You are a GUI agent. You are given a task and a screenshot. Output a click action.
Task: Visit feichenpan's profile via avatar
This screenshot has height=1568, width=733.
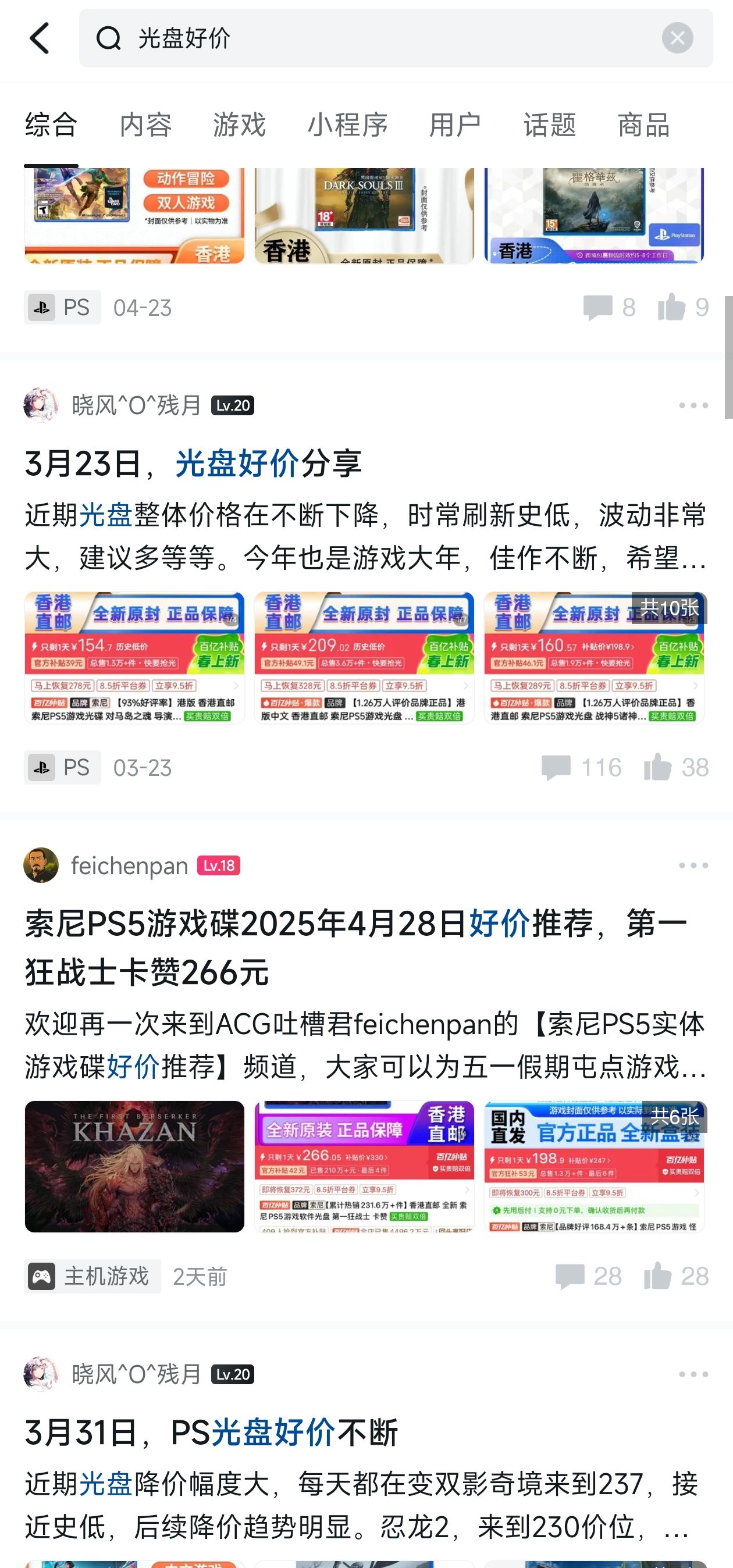pyautogui.click(x=41, y=865)
